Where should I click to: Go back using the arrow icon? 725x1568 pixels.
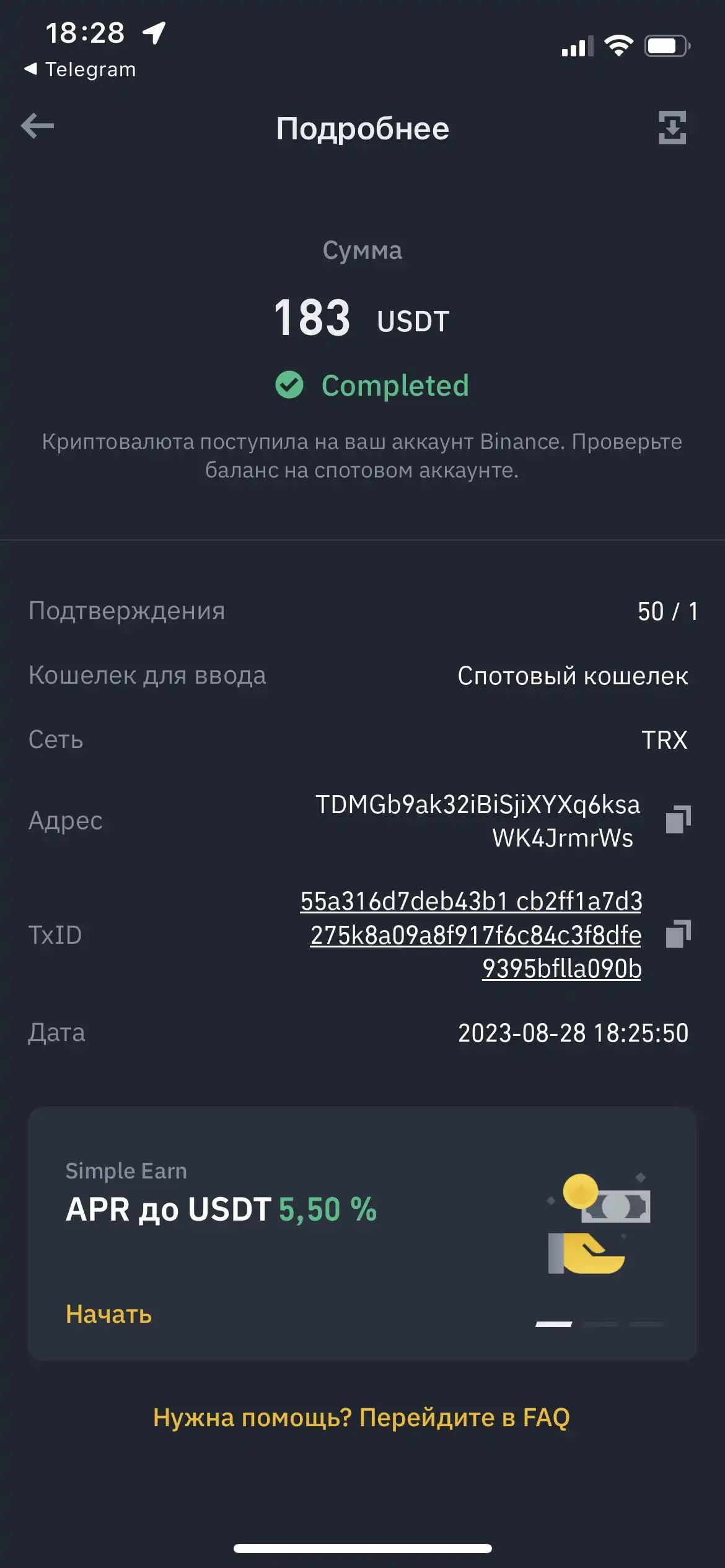[x=37, y=126]
